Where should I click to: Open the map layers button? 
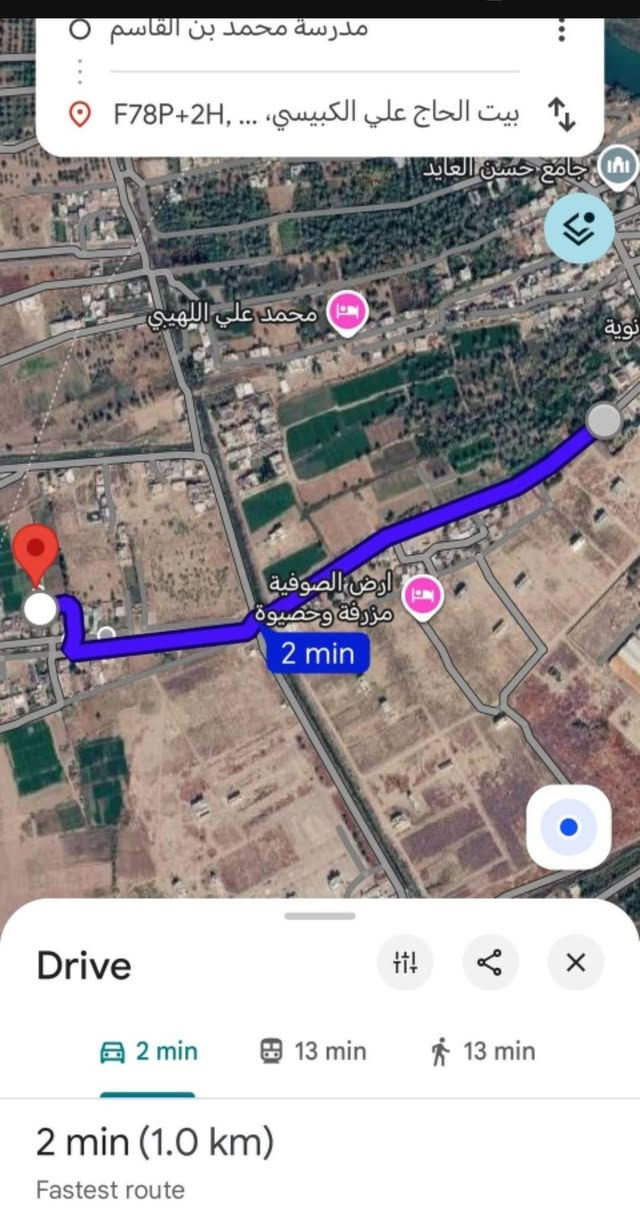579,229
